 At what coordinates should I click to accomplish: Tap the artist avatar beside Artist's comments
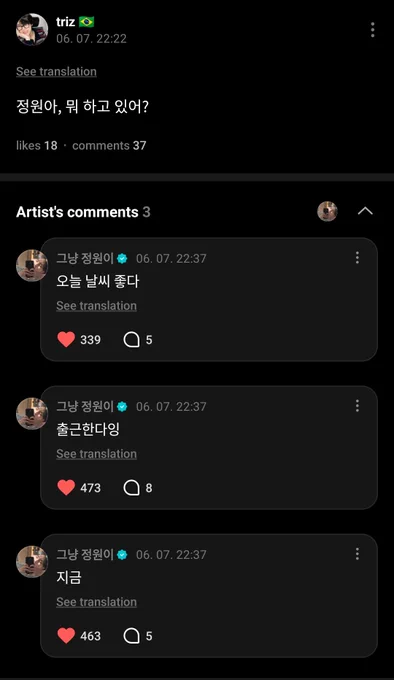coord(327,211)
